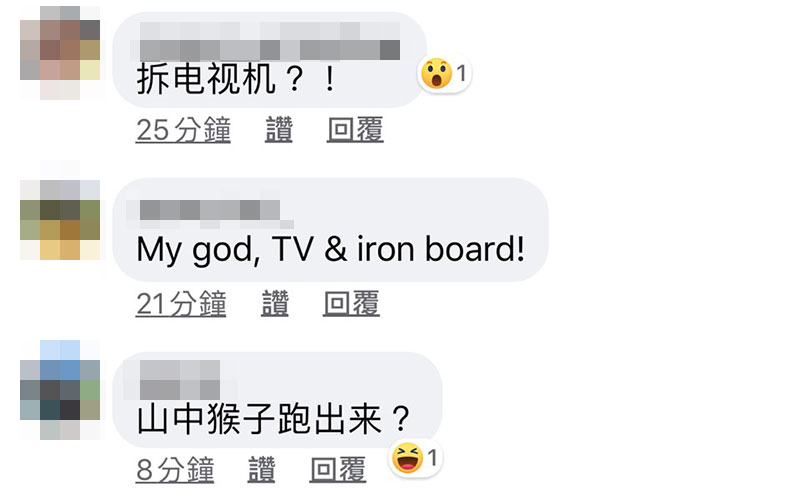Screen dimensions: 800x500
Task: Open the 8分鐘 timestamp link
Action: [175, 470]
